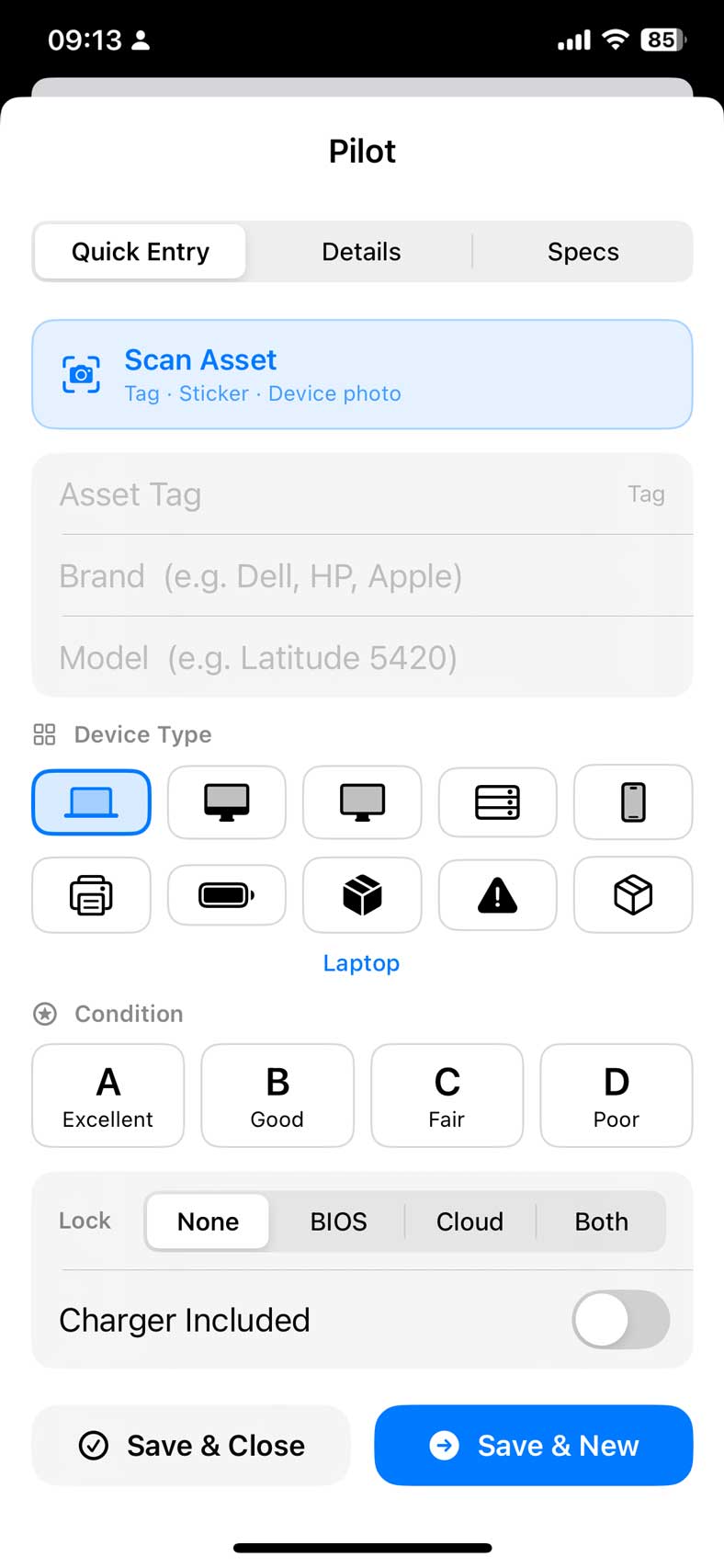The height and width of the screenshot is (1568, 724).
Task: Switch to the Details tab
Action: point(361,252)
